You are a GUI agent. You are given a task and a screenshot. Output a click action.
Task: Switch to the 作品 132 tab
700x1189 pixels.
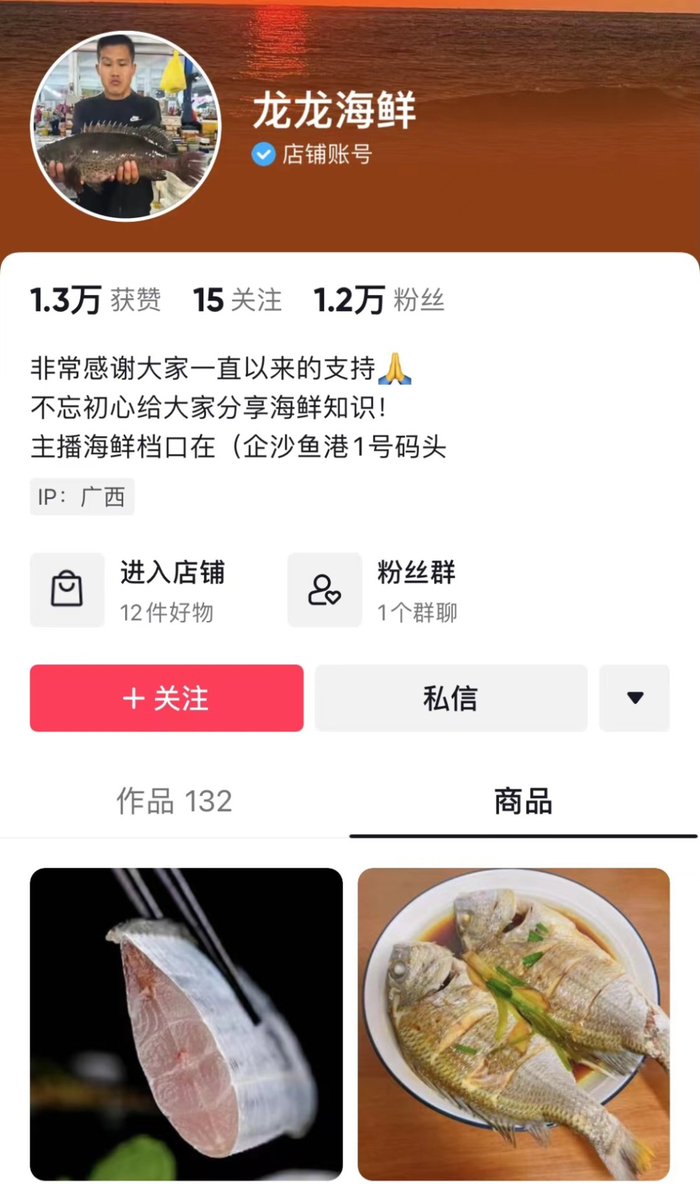coord(174,801)
